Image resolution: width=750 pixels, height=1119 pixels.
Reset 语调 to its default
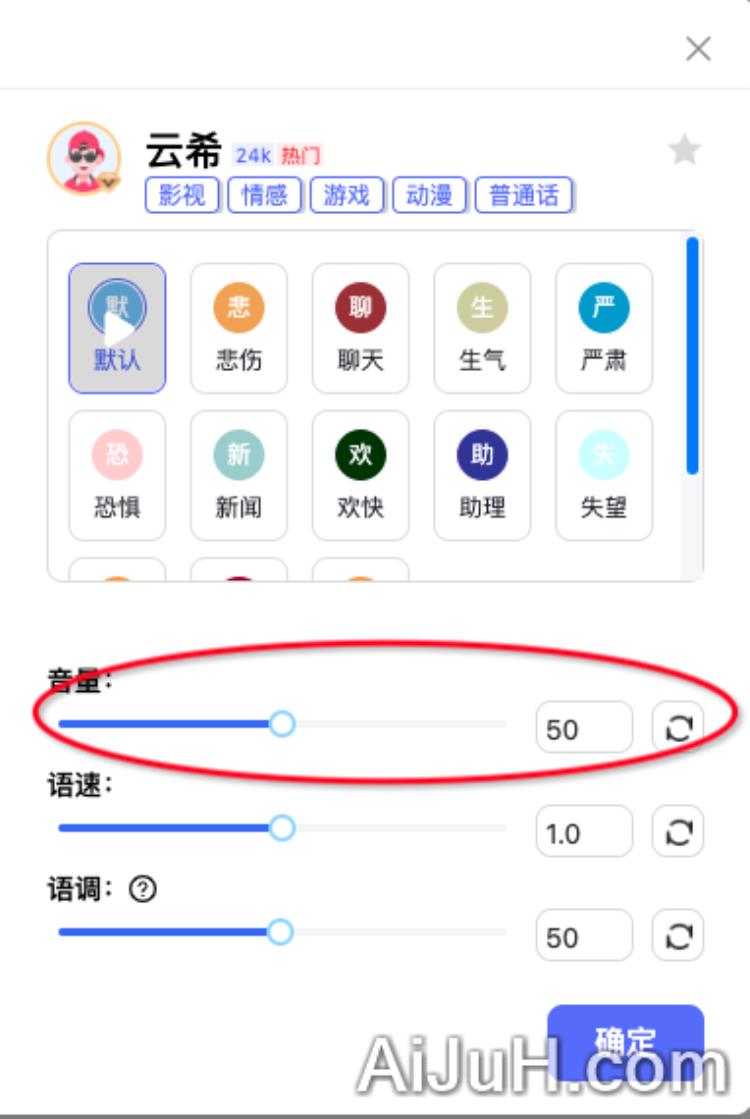[678, 936]
